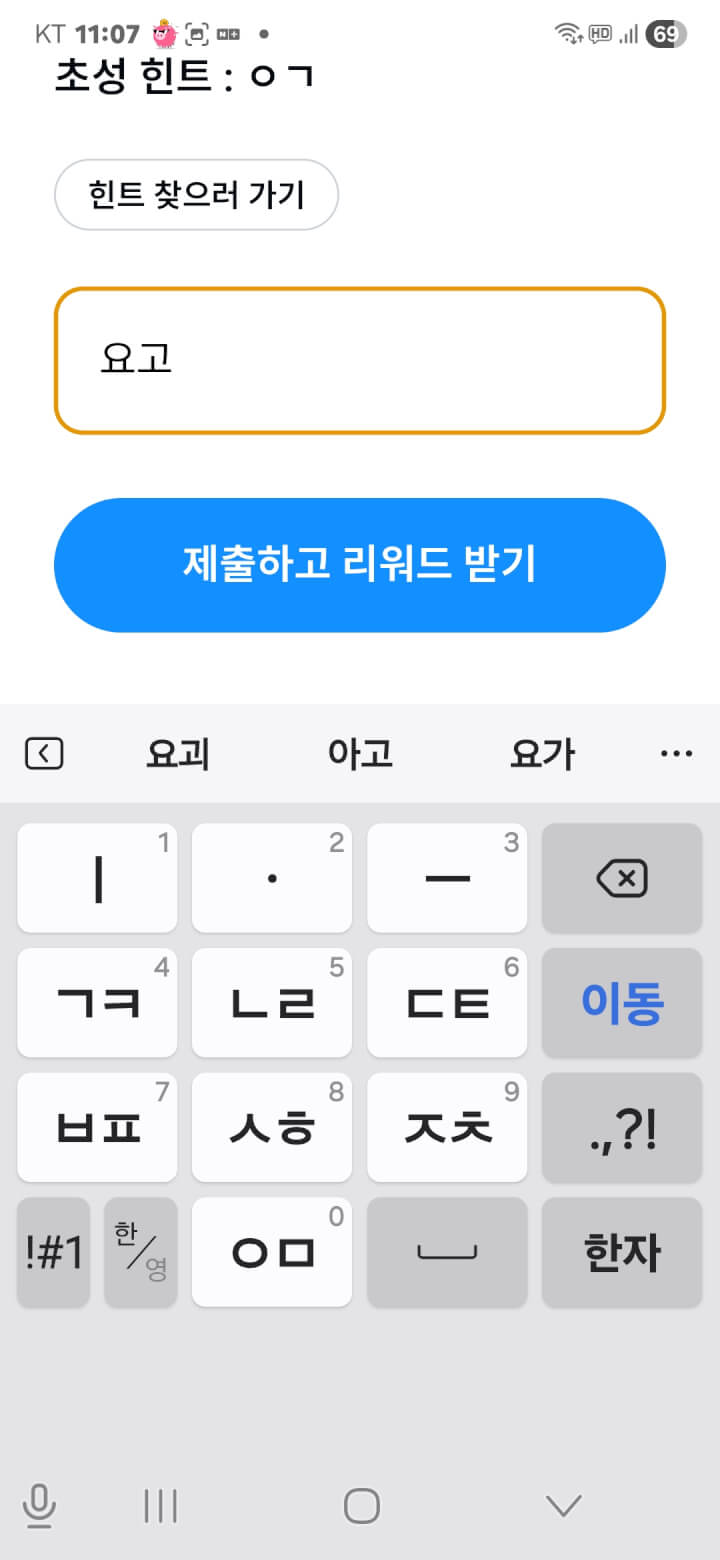Start voice input with microphone

click(38, 1506)
